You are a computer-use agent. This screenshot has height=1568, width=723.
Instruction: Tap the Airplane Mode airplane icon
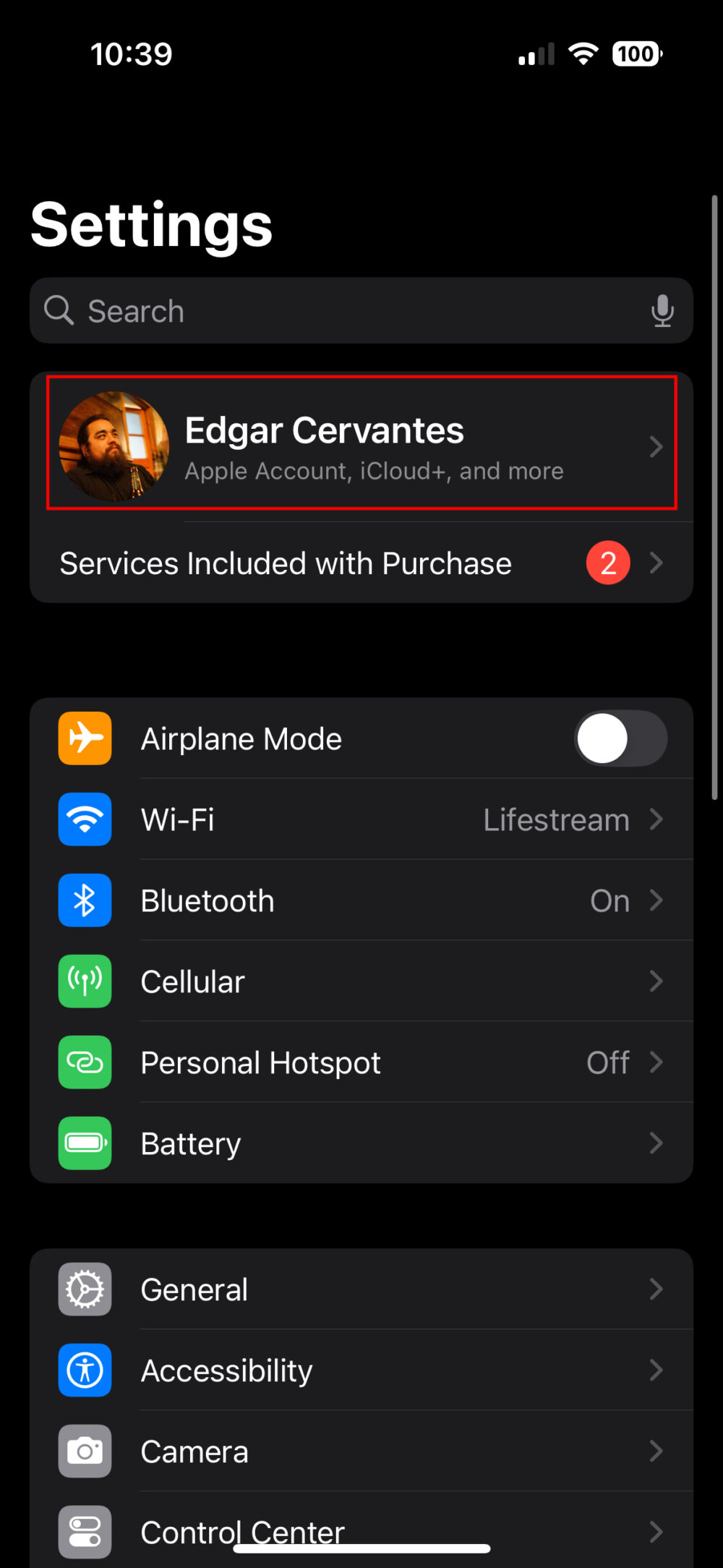point(85,738)
